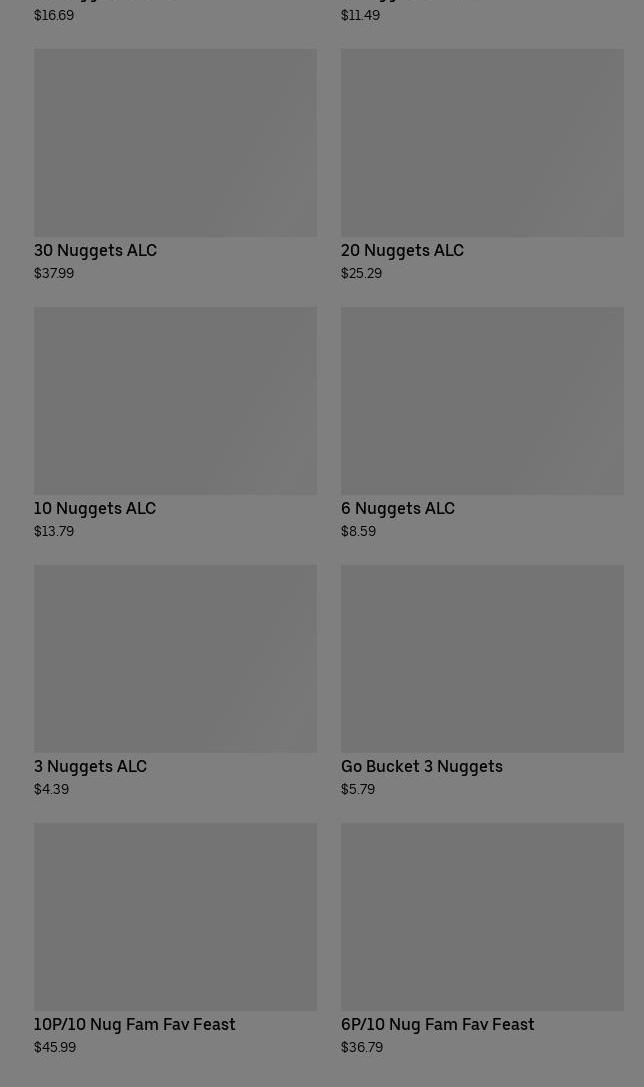Choose the 6 Nuggets ALC card
The height and width of the screenshot is (1087, 644).
pyautogui.click(x=482, y=423)
